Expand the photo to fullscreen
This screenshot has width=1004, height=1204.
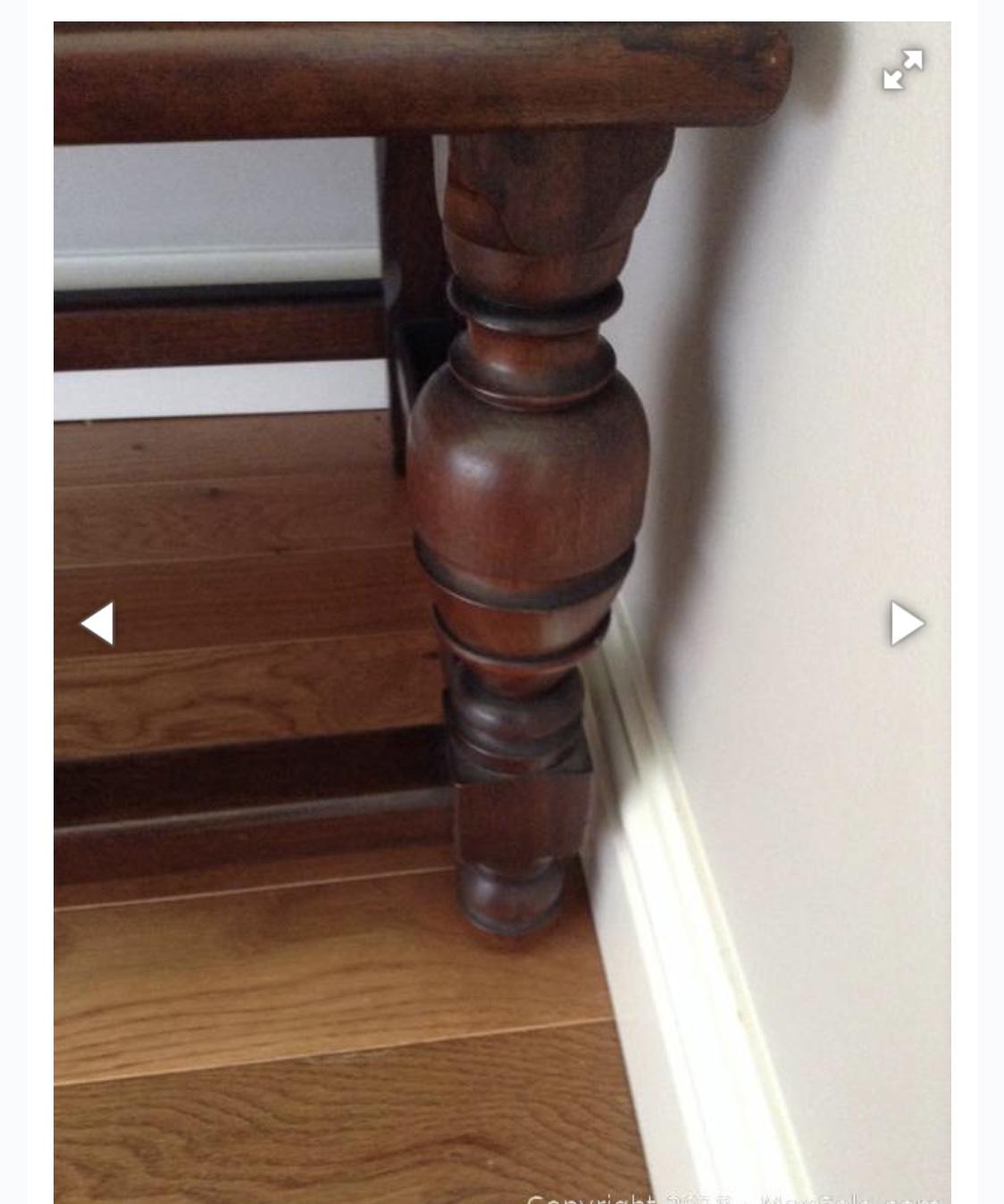tap(903, 70)
